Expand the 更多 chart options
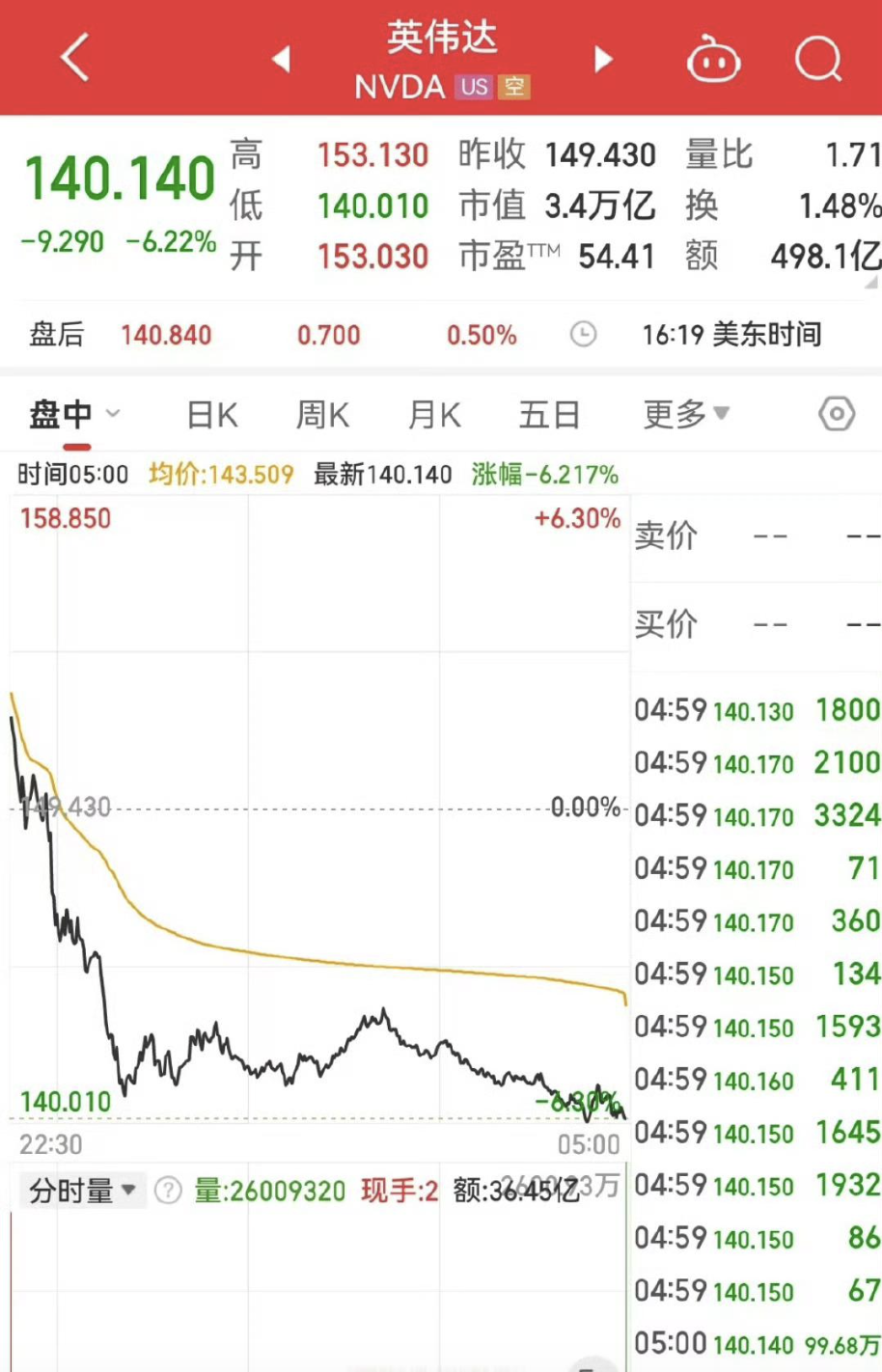The height and width of the screenshot is (1372, 882). click(685, 415)
